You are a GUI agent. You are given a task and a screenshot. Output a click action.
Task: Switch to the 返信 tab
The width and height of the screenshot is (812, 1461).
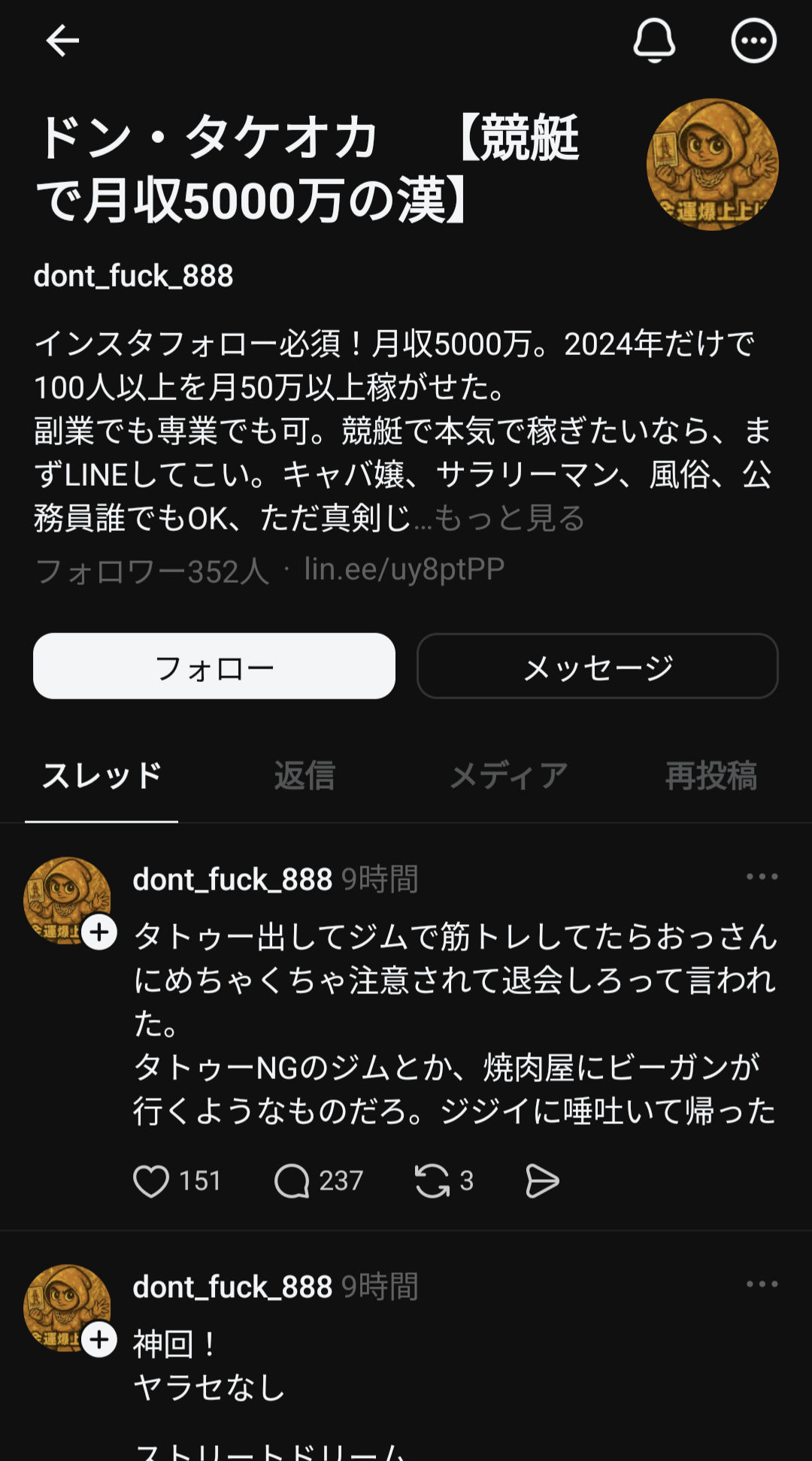click(x=304, y=776)
